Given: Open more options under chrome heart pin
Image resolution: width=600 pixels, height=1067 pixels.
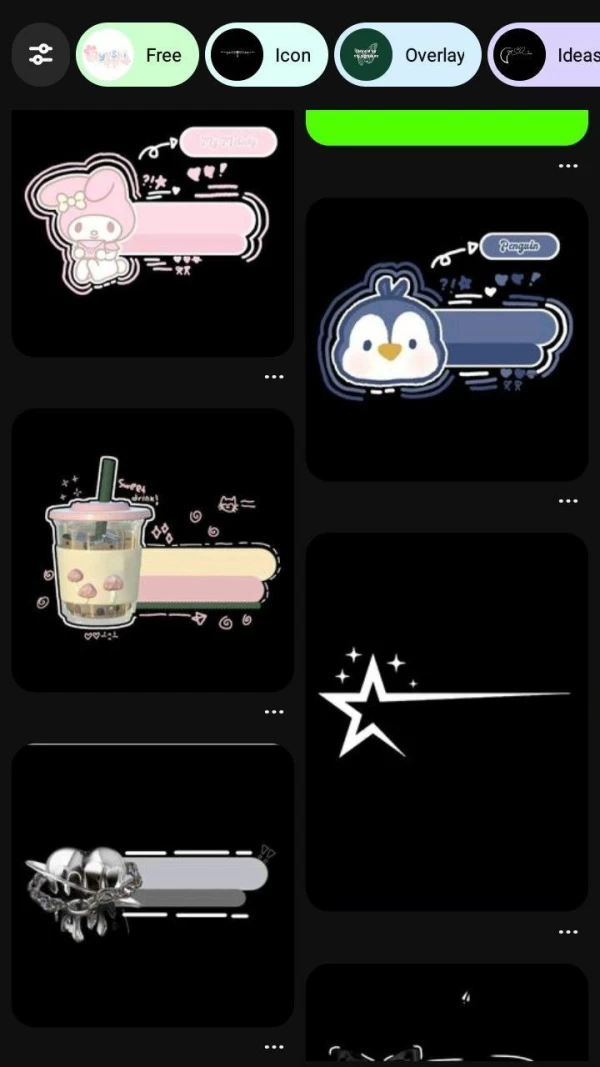Looking at the screenshot, I should (274, 1047).
